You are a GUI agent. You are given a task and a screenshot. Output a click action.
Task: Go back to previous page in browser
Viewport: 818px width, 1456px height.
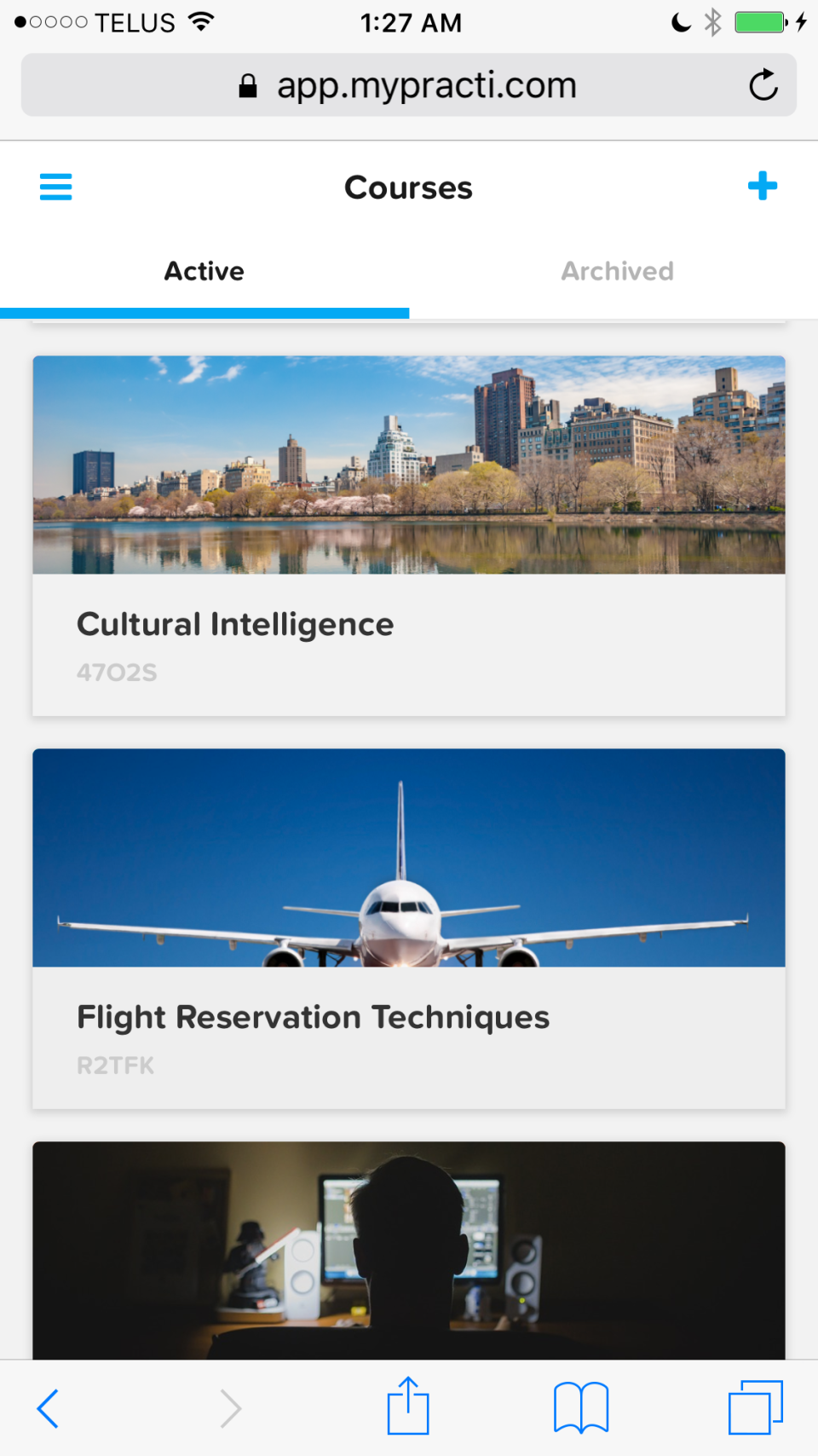click(49, 1408)
